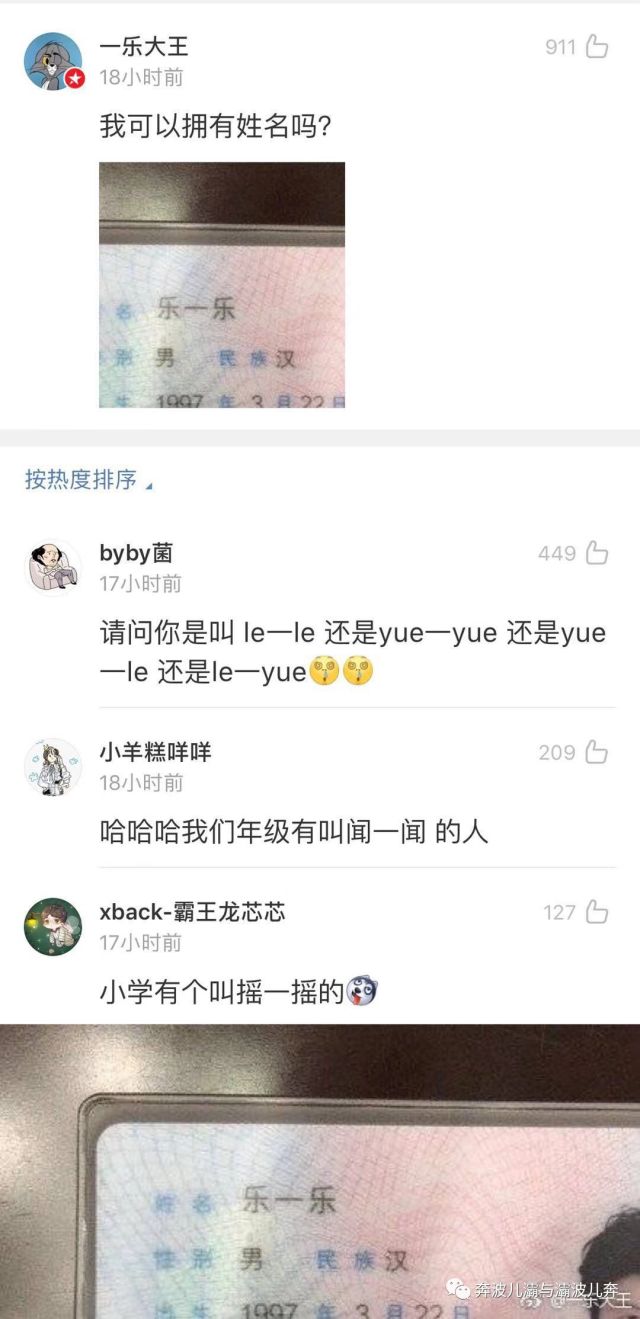Like 小羊糕咩咩's comment

click(x=597, y=752)
